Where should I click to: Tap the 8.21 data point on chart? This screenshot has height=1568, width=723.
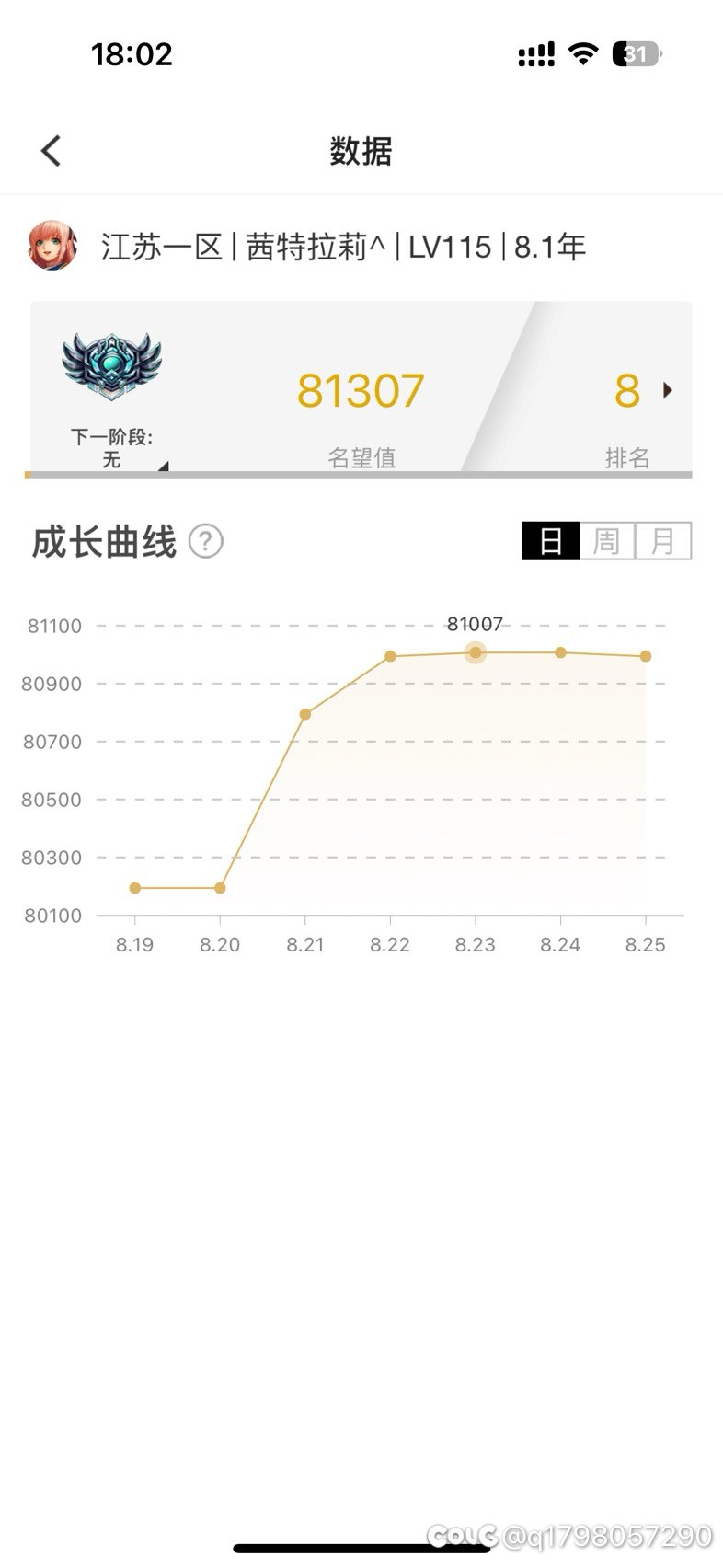[x=305, y=714]
